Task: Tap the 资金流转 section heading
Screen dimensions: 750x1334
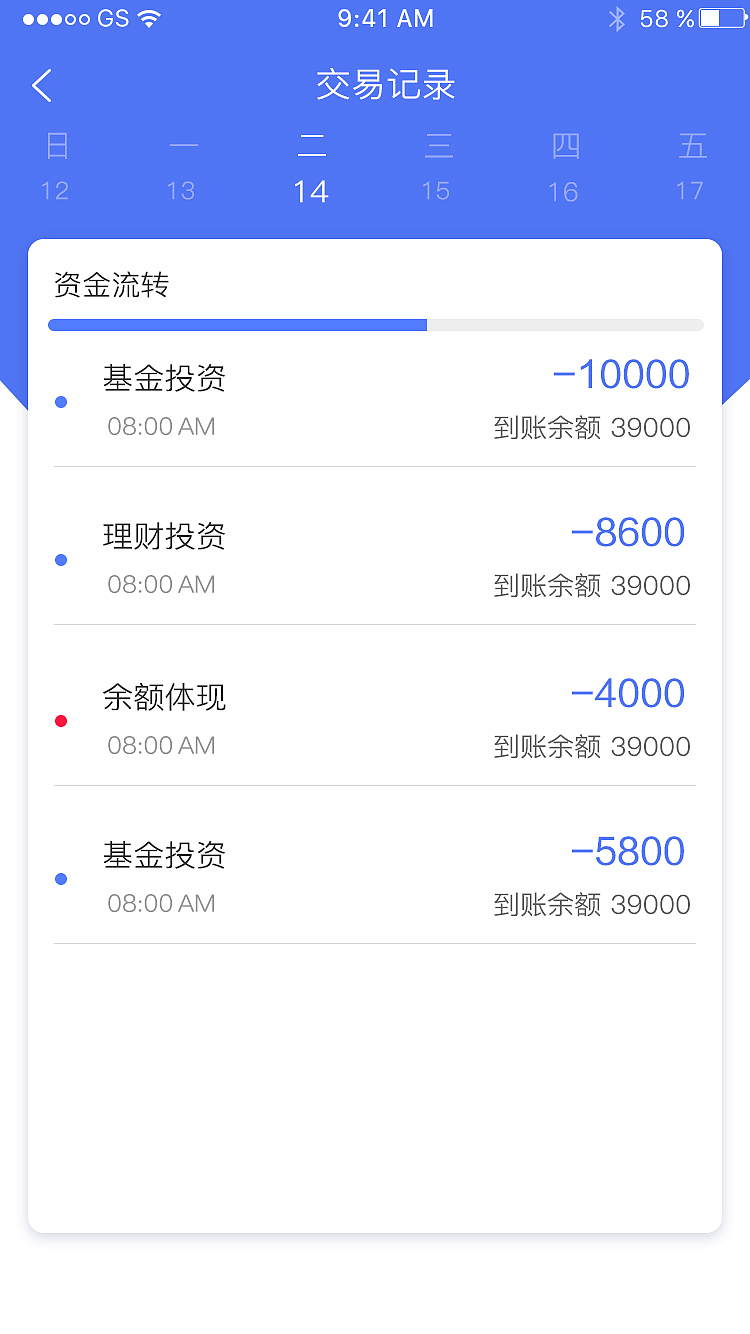Action: pos(112,286)
